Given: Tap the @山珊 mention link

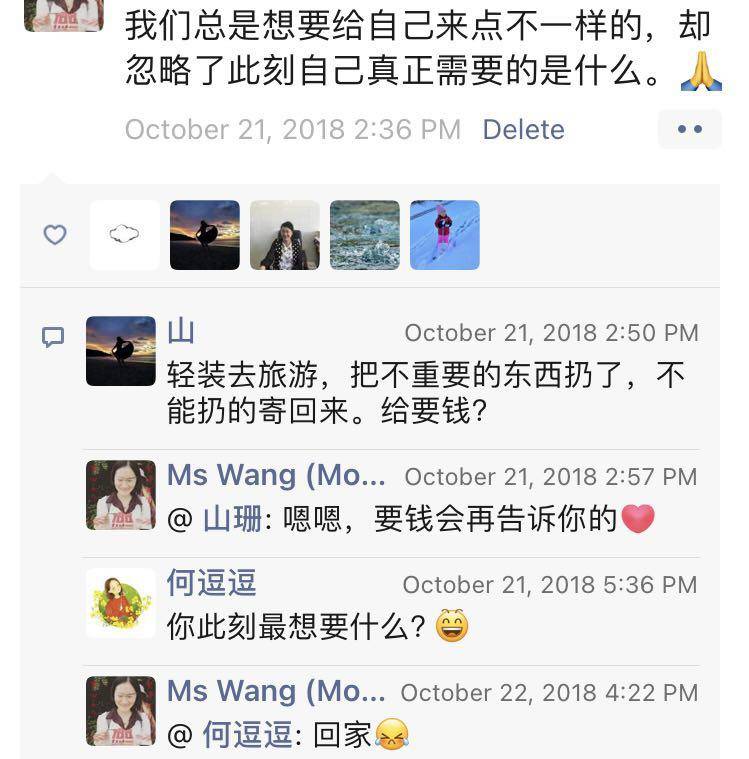Looking at the screenshot, I should 232,518.
